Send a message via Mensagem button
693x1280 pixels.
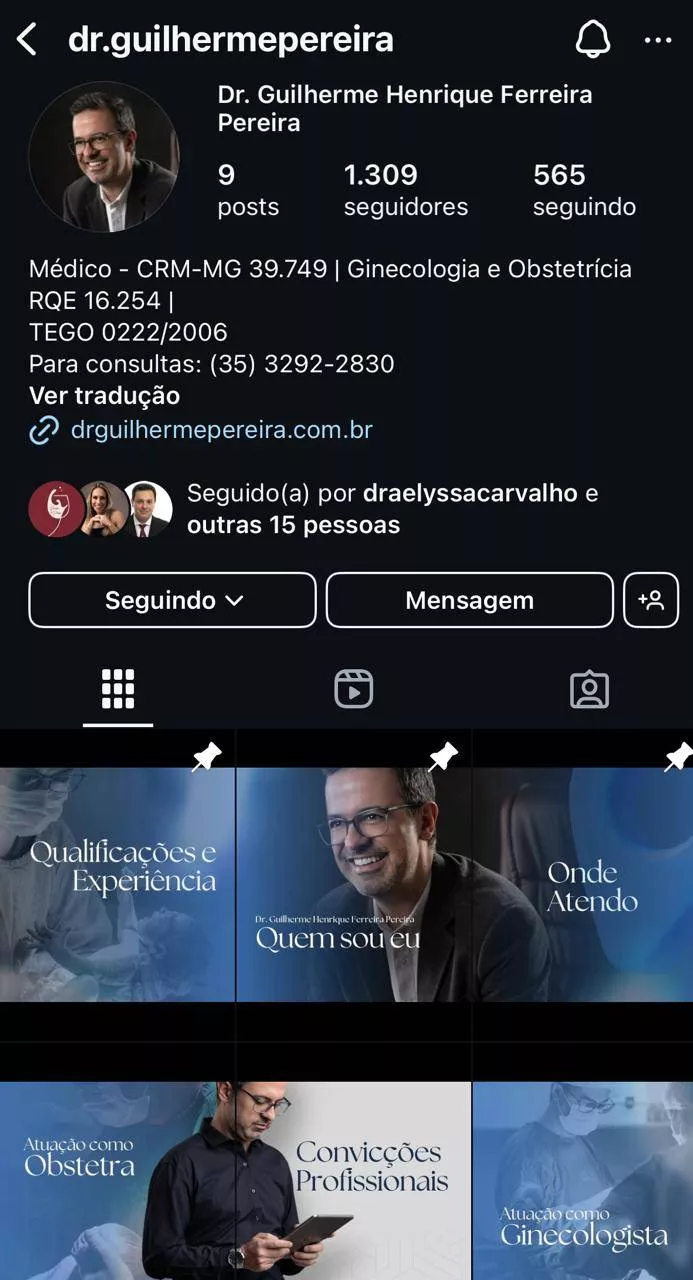pyautogui.click(x=469, y=600)
